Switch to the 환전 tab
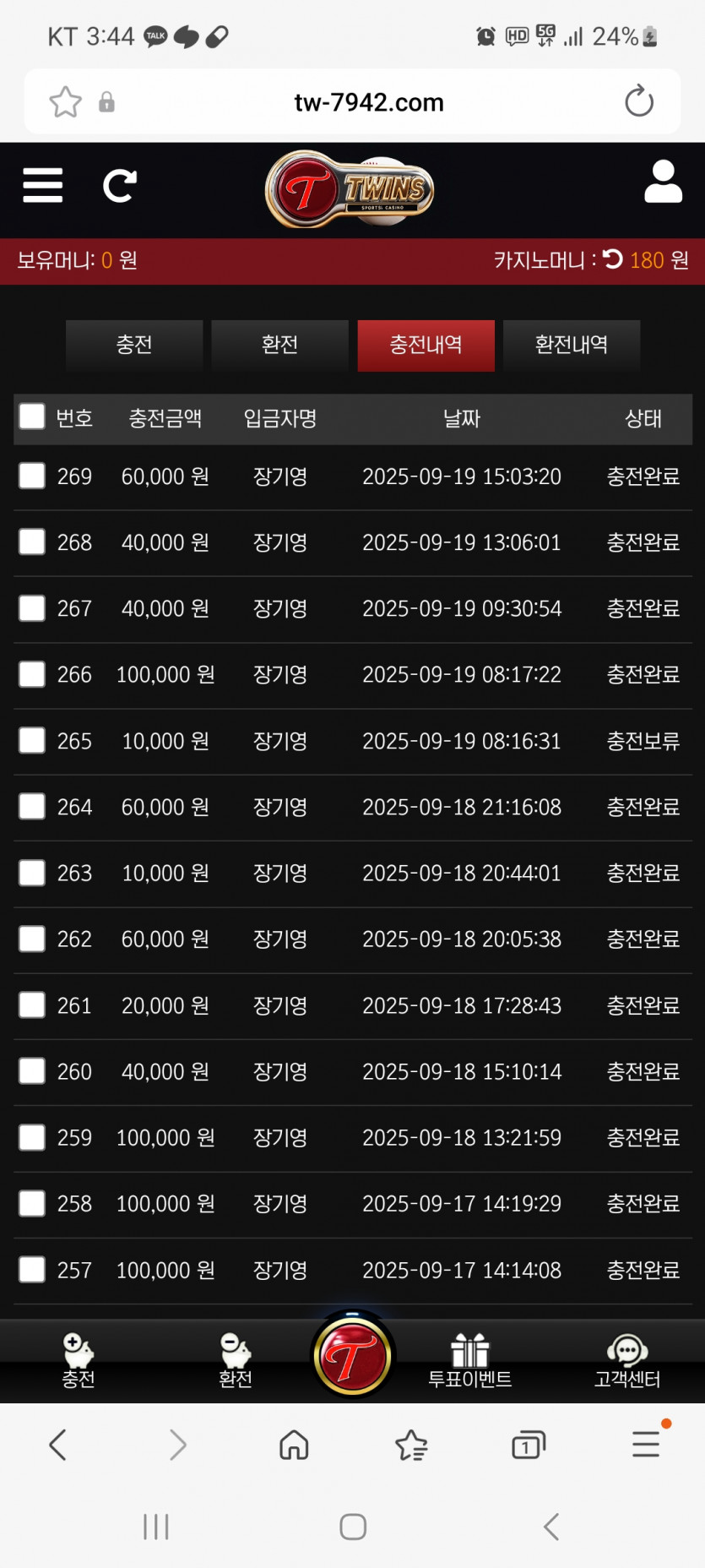Screen dimensions: 705x1568 [x=279, y=345]
